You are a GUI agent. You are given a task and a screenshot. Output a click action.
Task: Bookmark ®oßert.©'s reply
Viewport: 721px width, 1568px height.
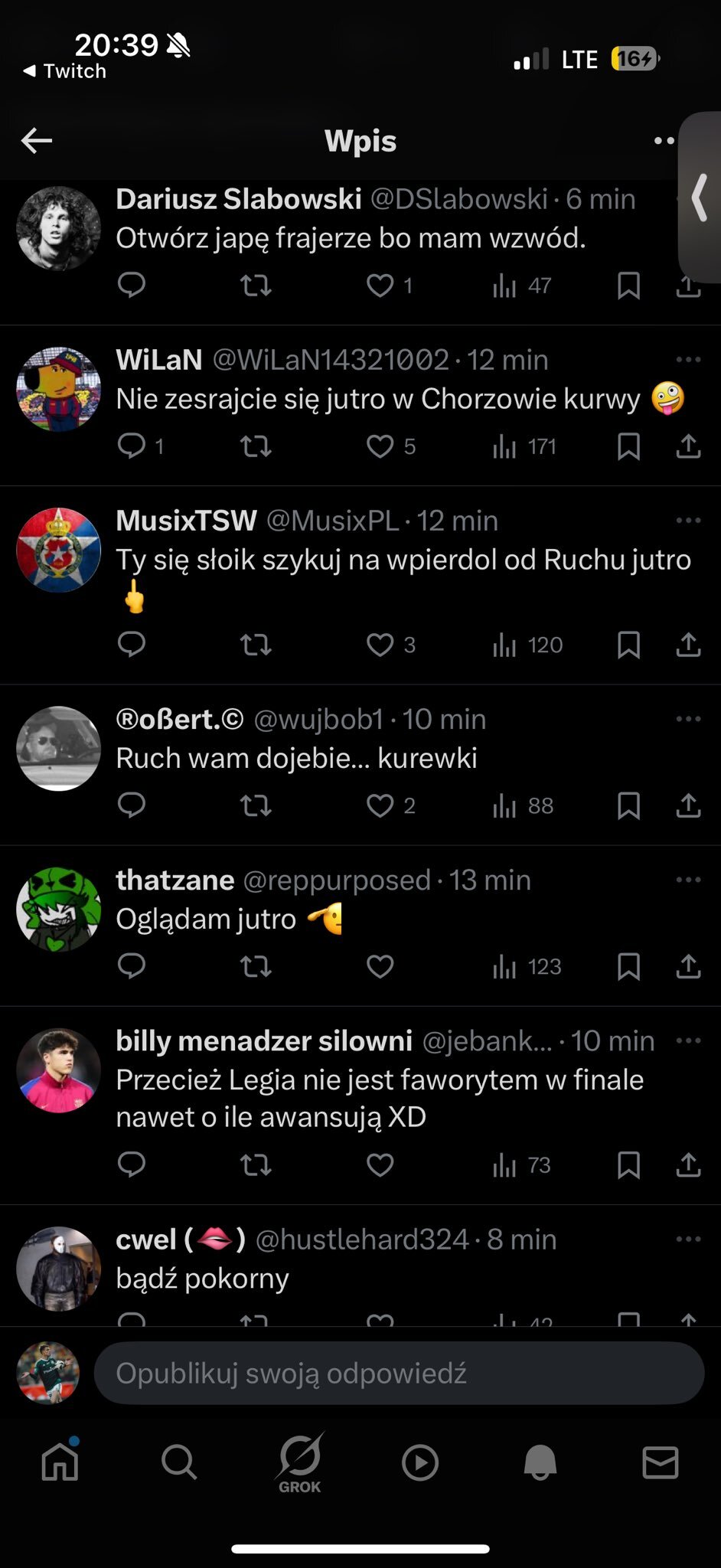click(628, 805)
